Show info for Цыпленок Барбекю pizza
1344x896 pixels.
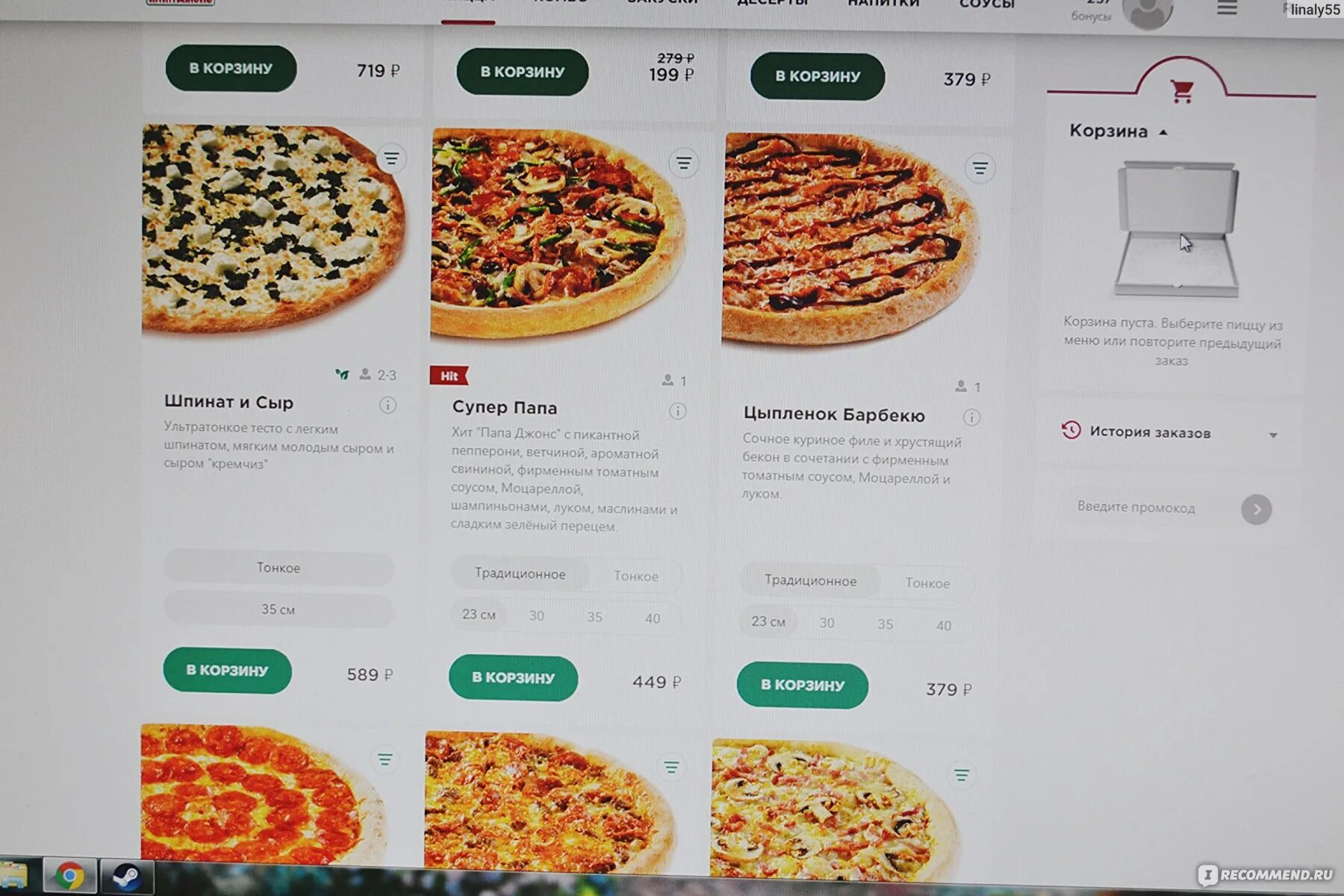[x=971, y=417]
